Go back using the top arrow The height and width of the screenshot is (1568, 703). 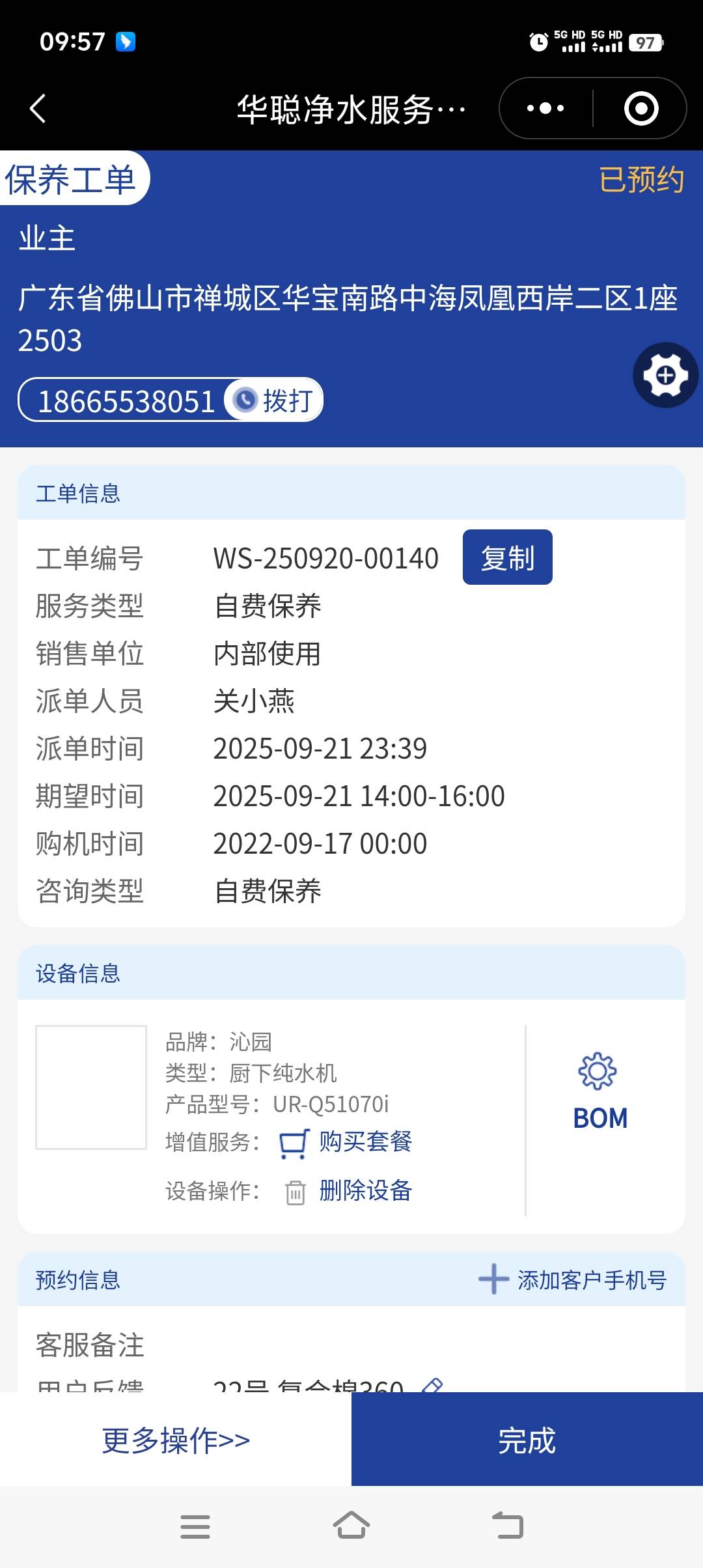click(38, 108)
